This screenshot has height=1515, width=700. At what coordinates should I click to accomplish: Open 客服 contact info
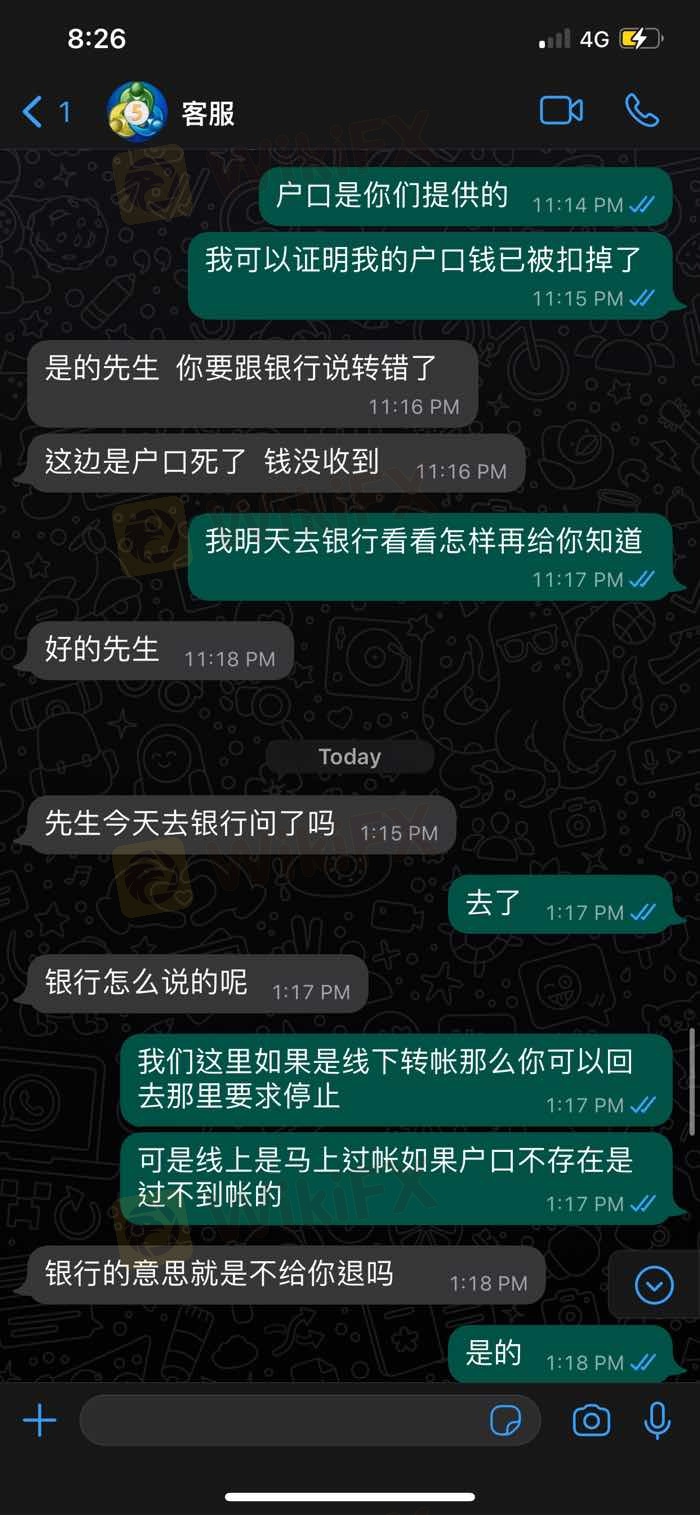[208, 113]
